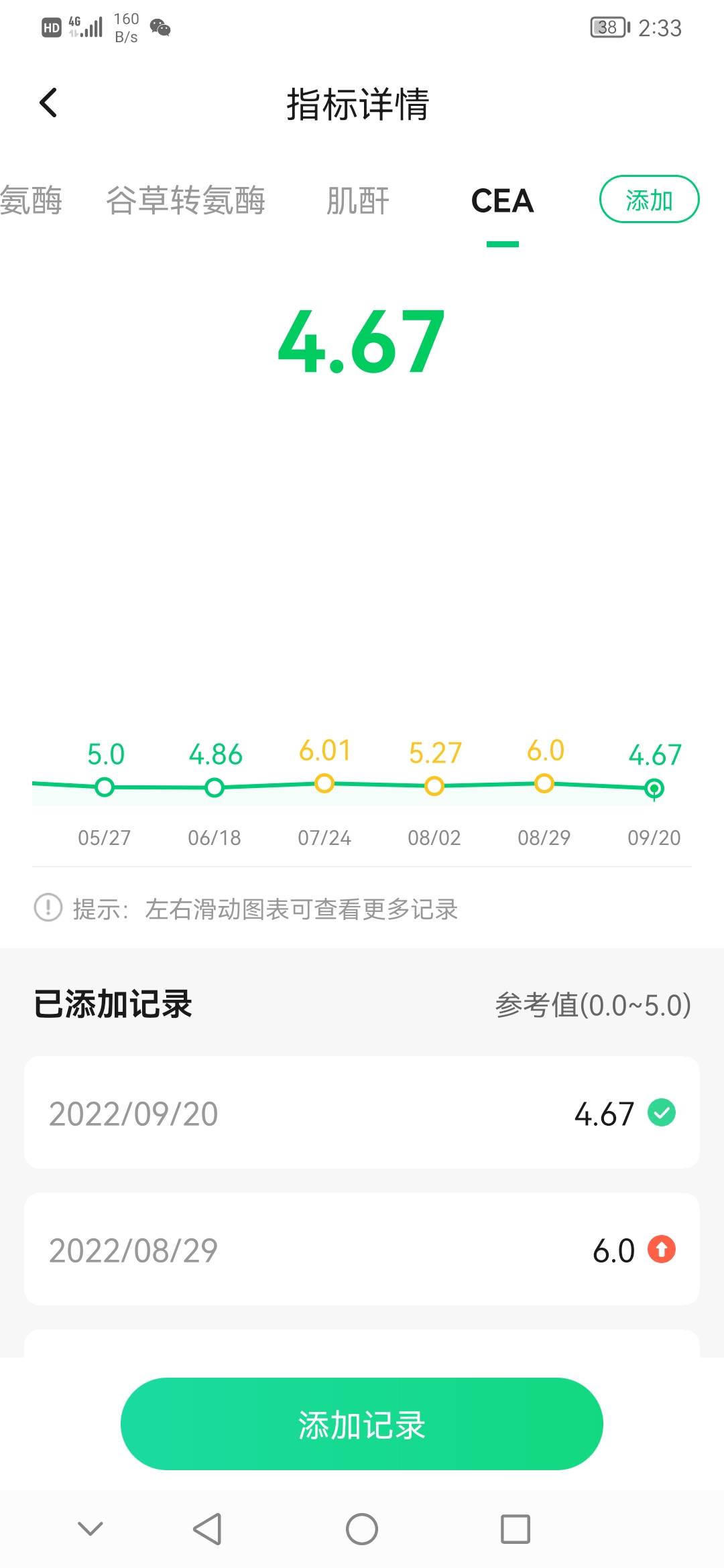Click the 添加 button to add an indicator
Viewport: 724px width, 1568px height.
648,198
